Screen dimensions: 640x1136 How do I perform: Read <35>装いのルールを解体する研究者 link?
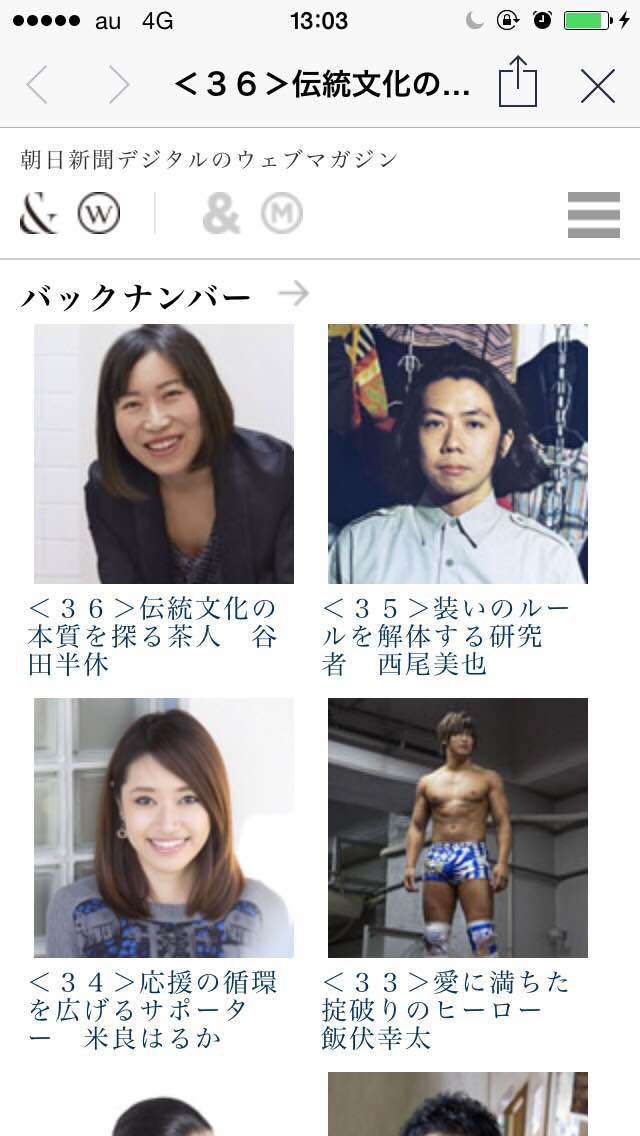click(446, 636)
